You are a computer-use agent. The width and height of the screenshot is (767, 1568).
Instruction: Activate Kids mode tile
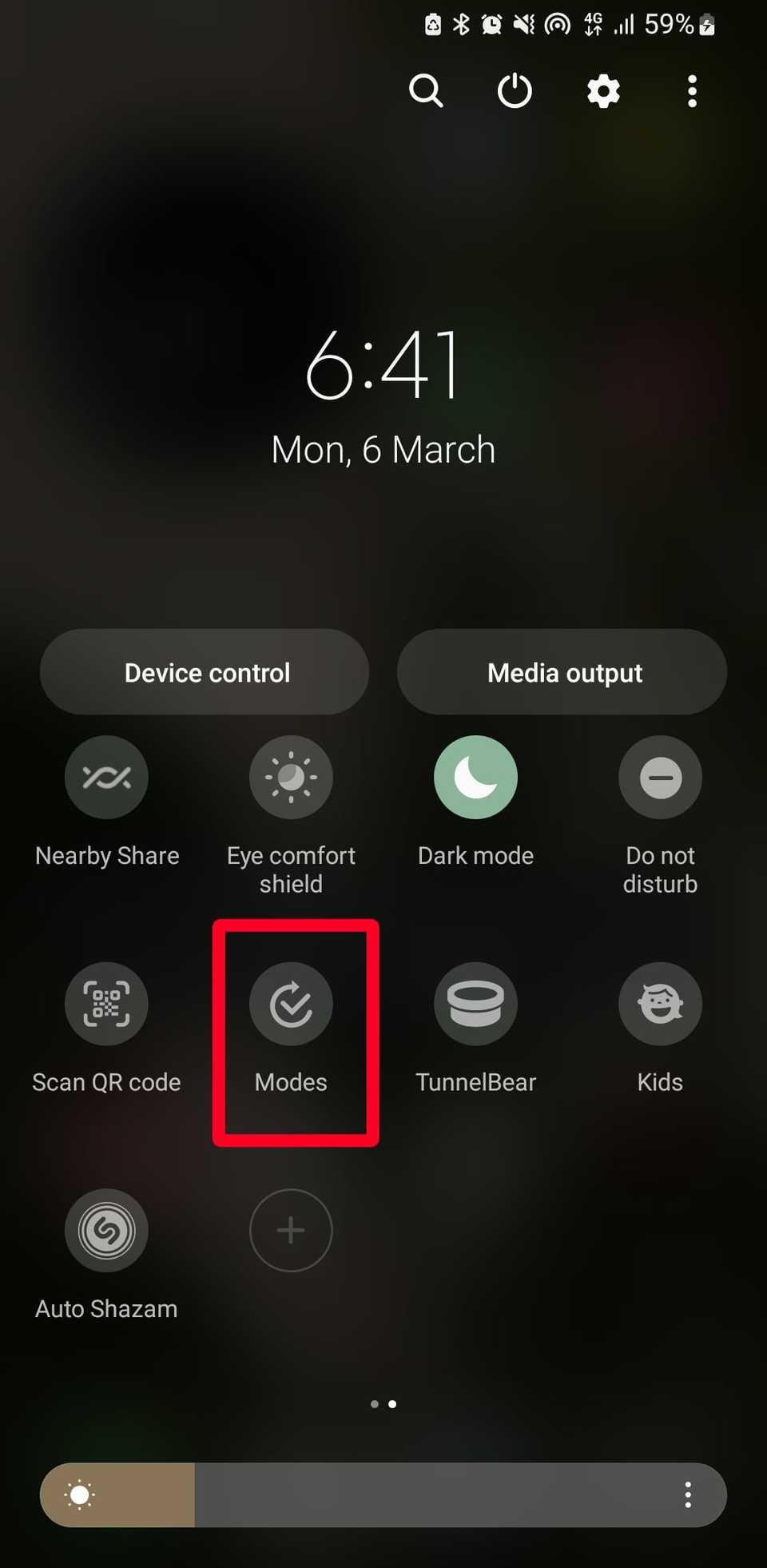660,1004
